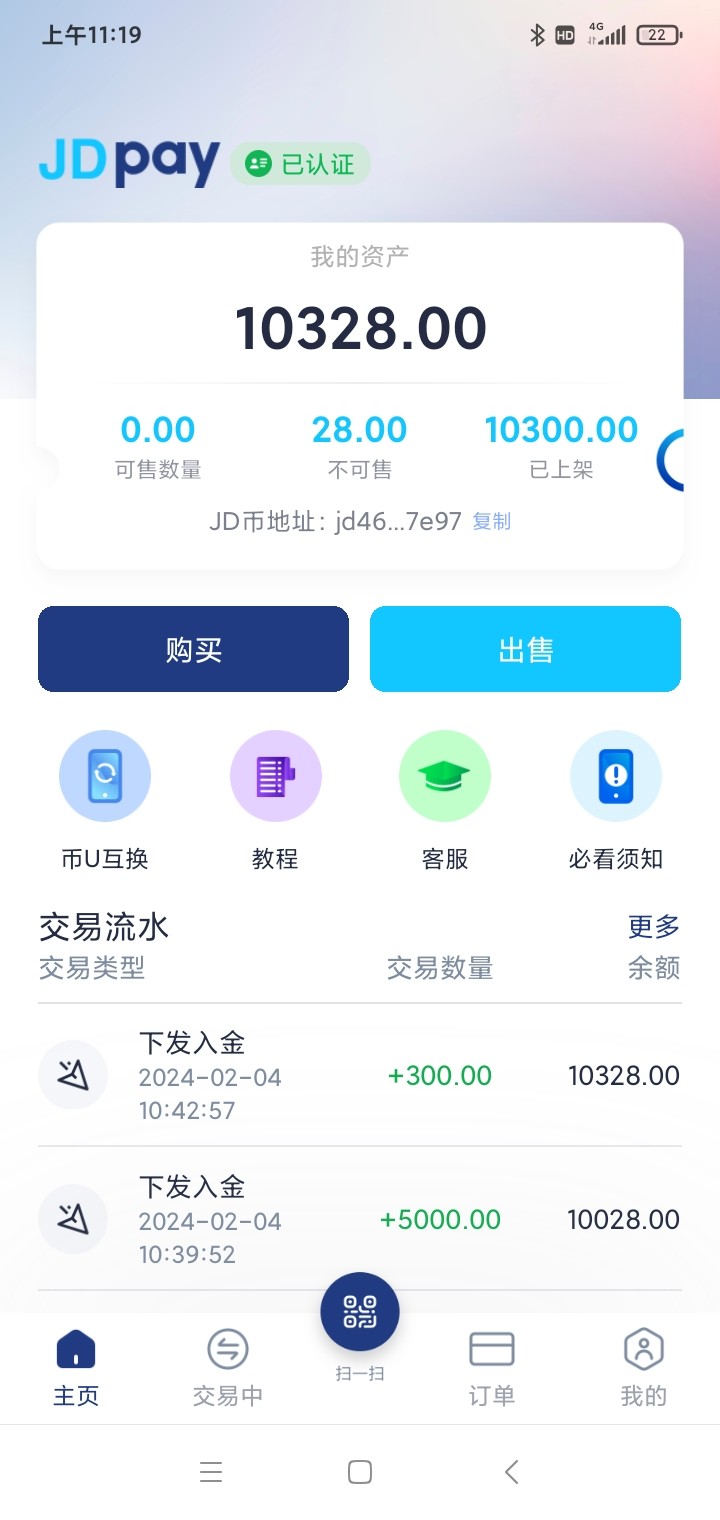Image resolution: width=720 pixels, height=1520 pixels.
Task: Tap the 出售 sell button
Action: pyautogui.click(x=525, y=648)
